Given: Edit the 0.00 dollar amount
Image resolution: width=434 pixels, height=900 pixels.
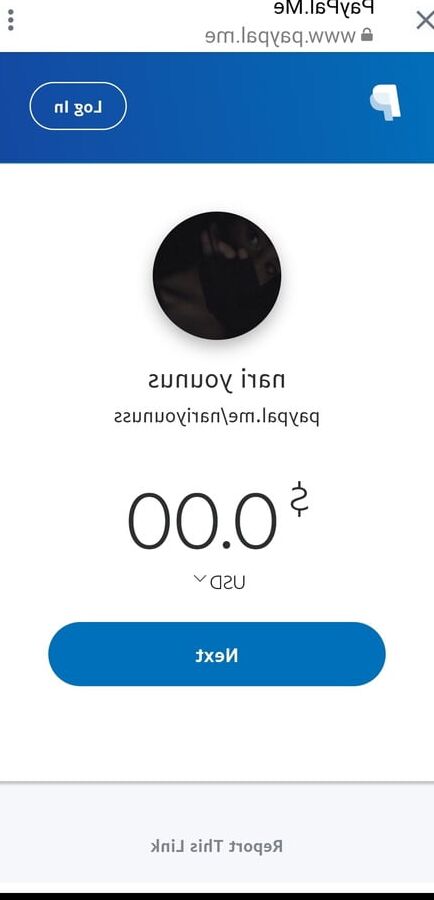Looking at the screenshot, I should click(x=202, y=521).
